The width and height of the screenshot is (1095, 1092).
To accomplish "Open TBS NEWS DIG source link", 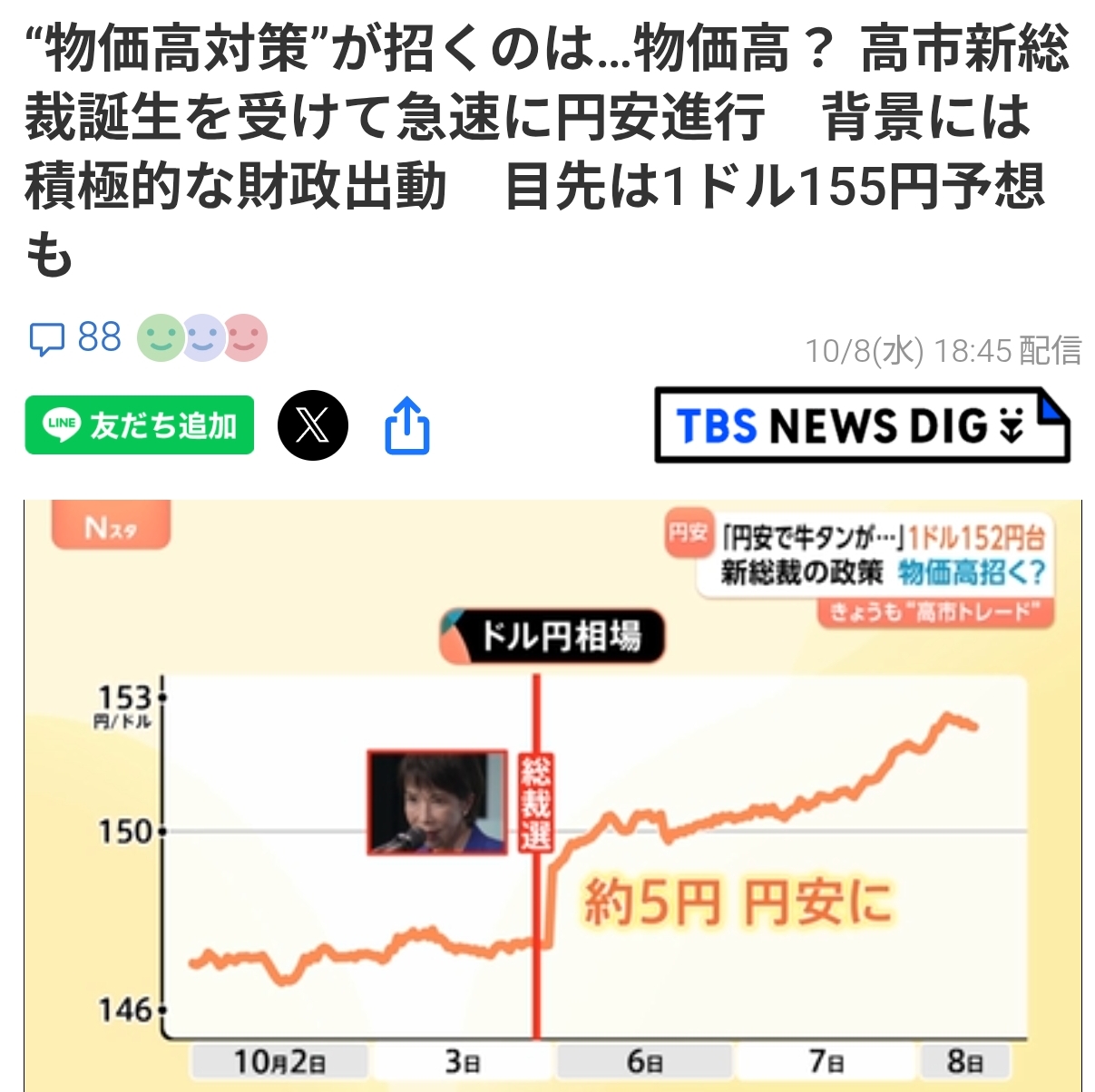I will pyautogui.click(x=861, y=425).
